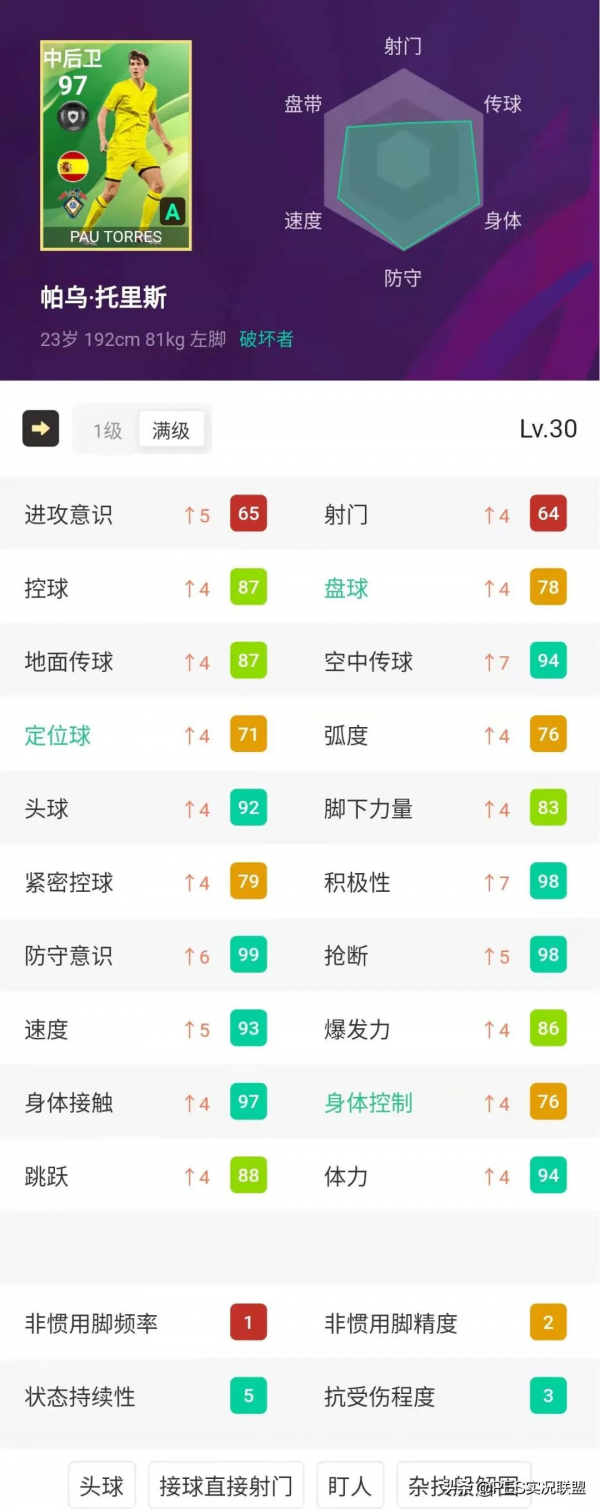Tap the 头球 skill chip
This screenshot has width=600, height=1509.
point(102,1486)
